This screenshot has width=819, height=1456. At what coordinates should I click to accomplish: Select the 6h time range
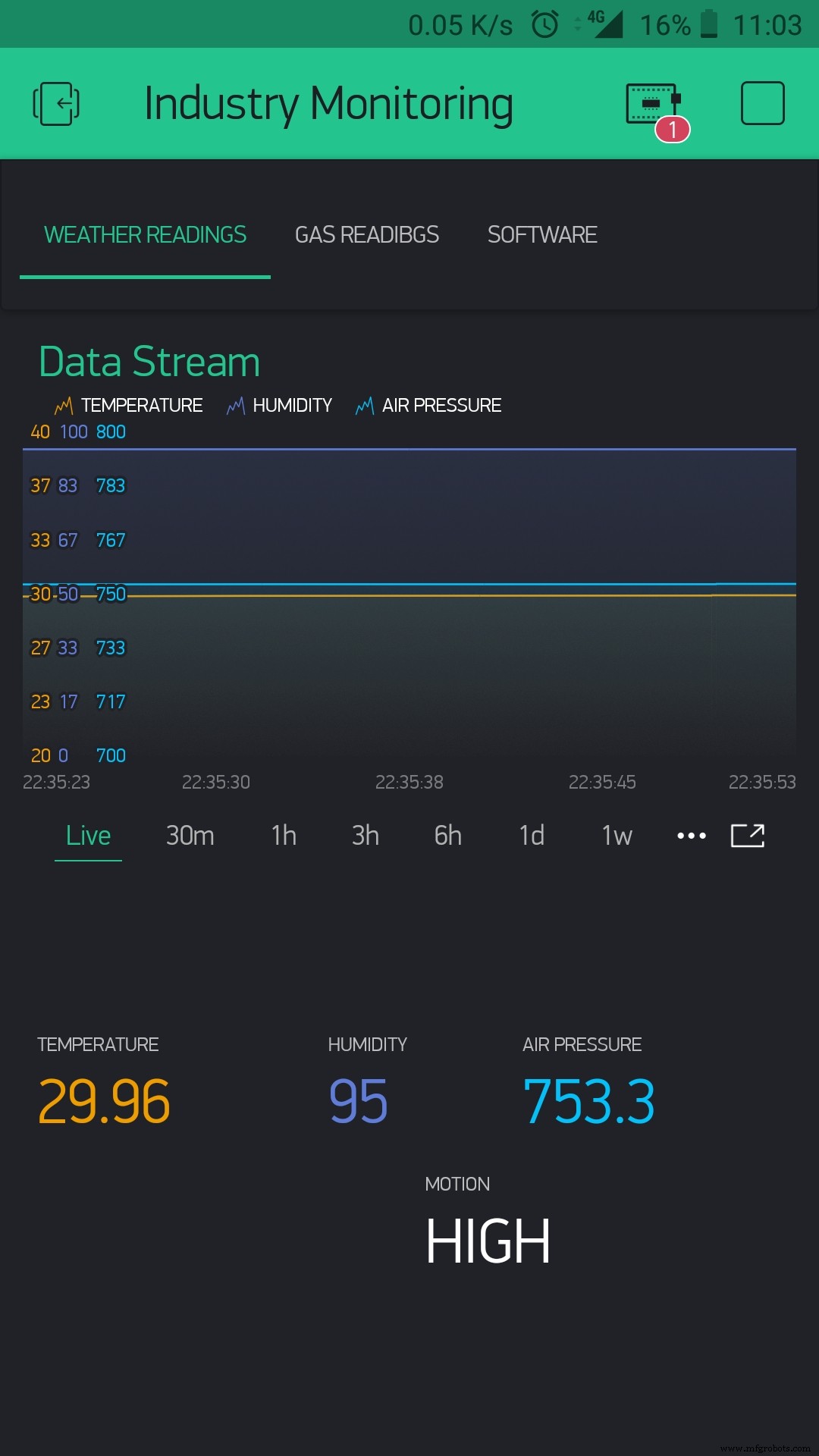[447, 836]
